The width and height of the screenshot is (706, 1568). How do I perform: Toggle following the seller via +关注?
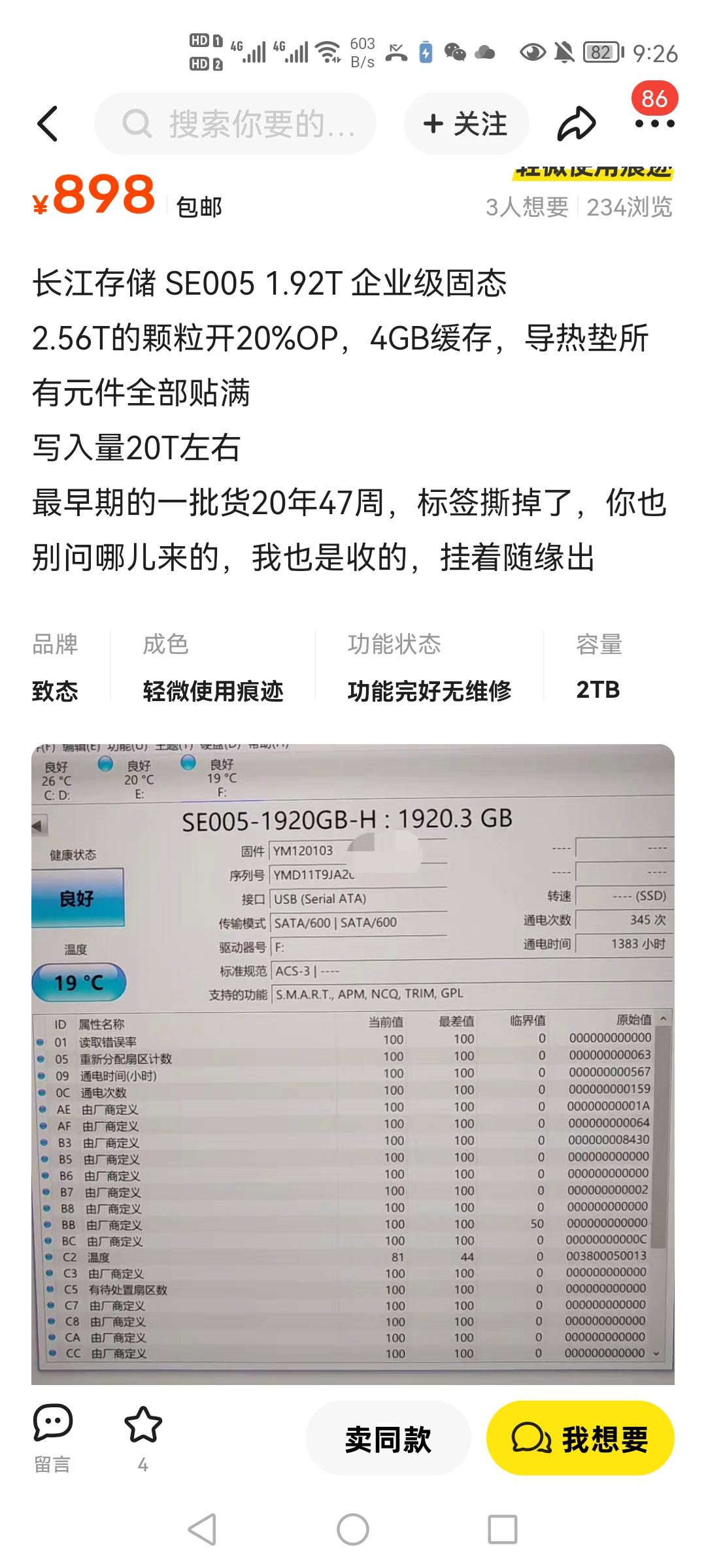tap(465, 123)
